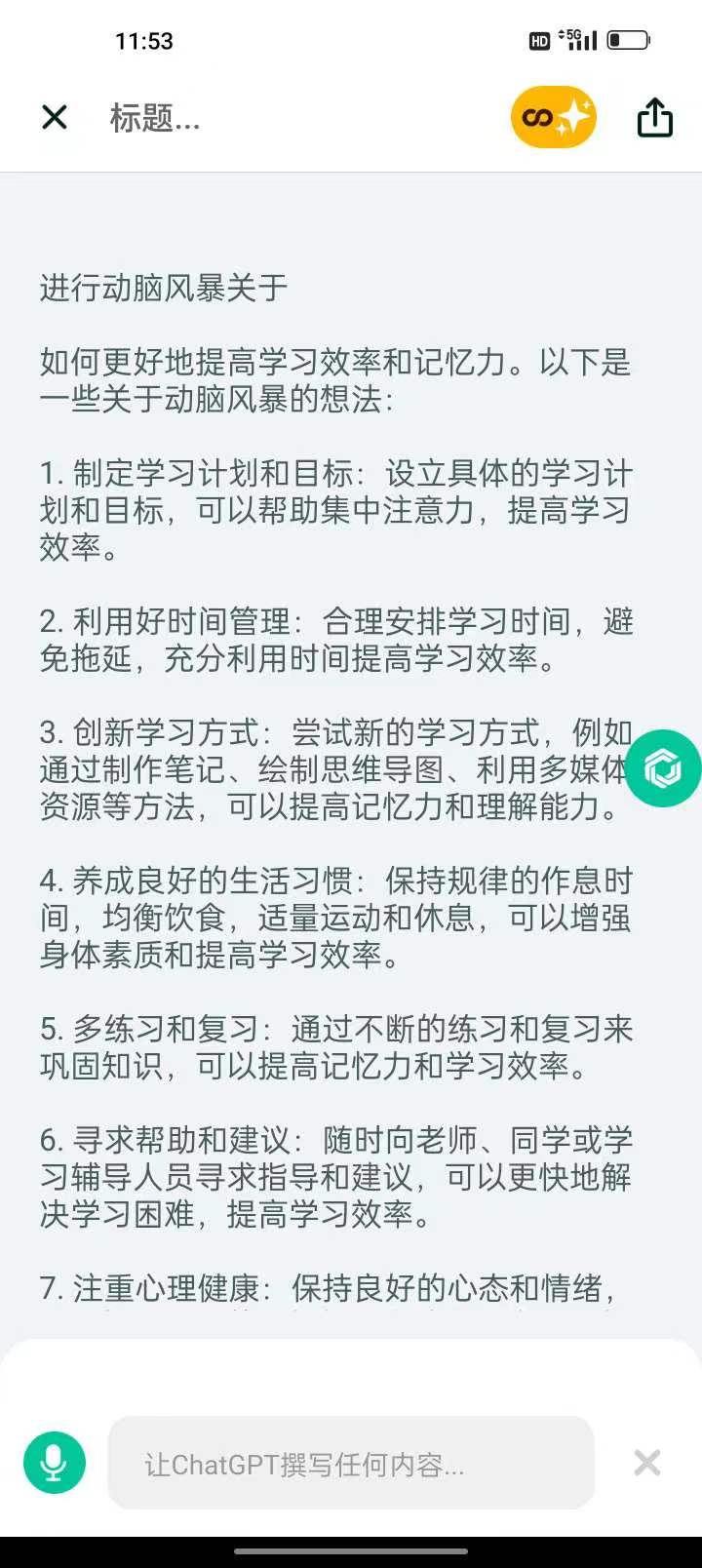Share this note
This screenshot has height=1568, width=702.
coord(654,118)
